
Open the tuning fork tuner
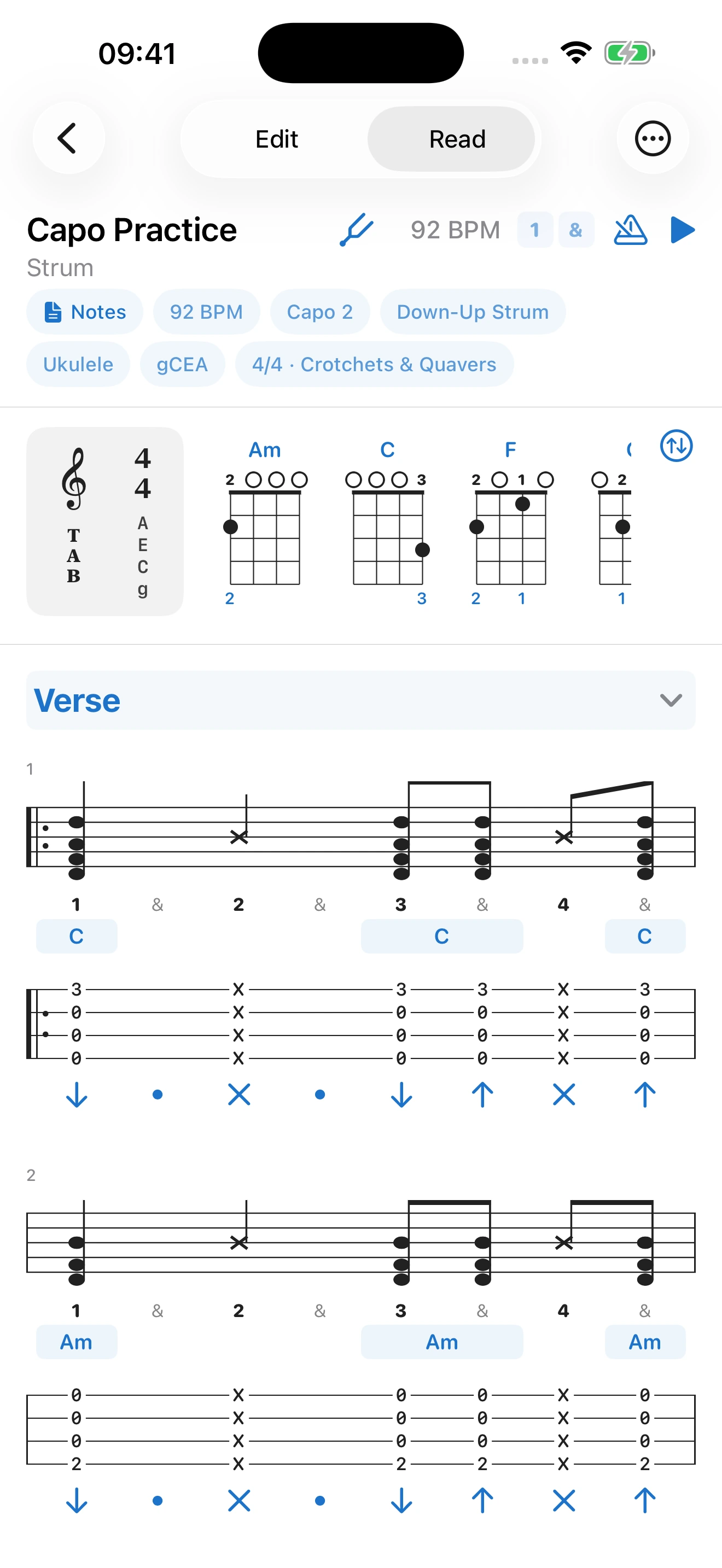(357, 230)
